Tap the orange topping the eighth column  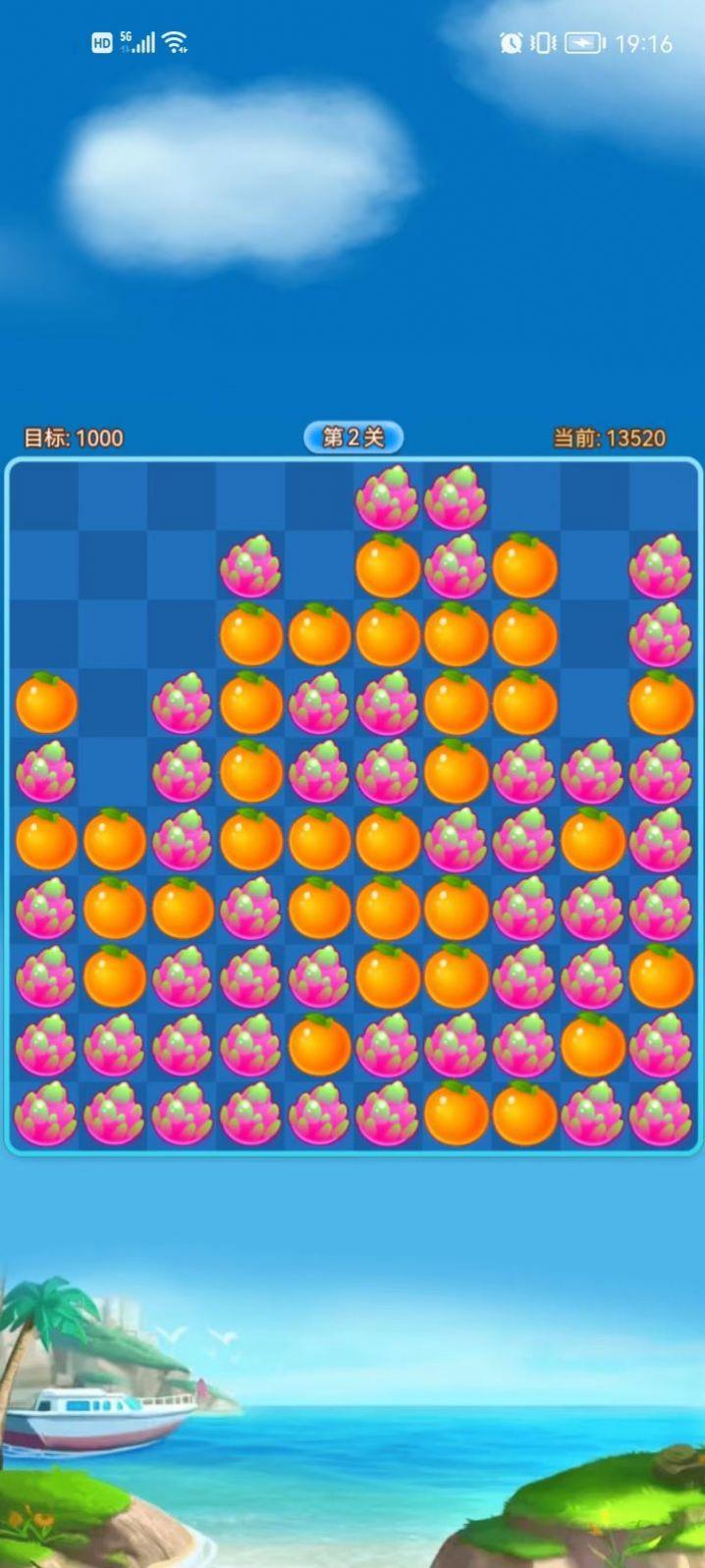click(524, 566)
